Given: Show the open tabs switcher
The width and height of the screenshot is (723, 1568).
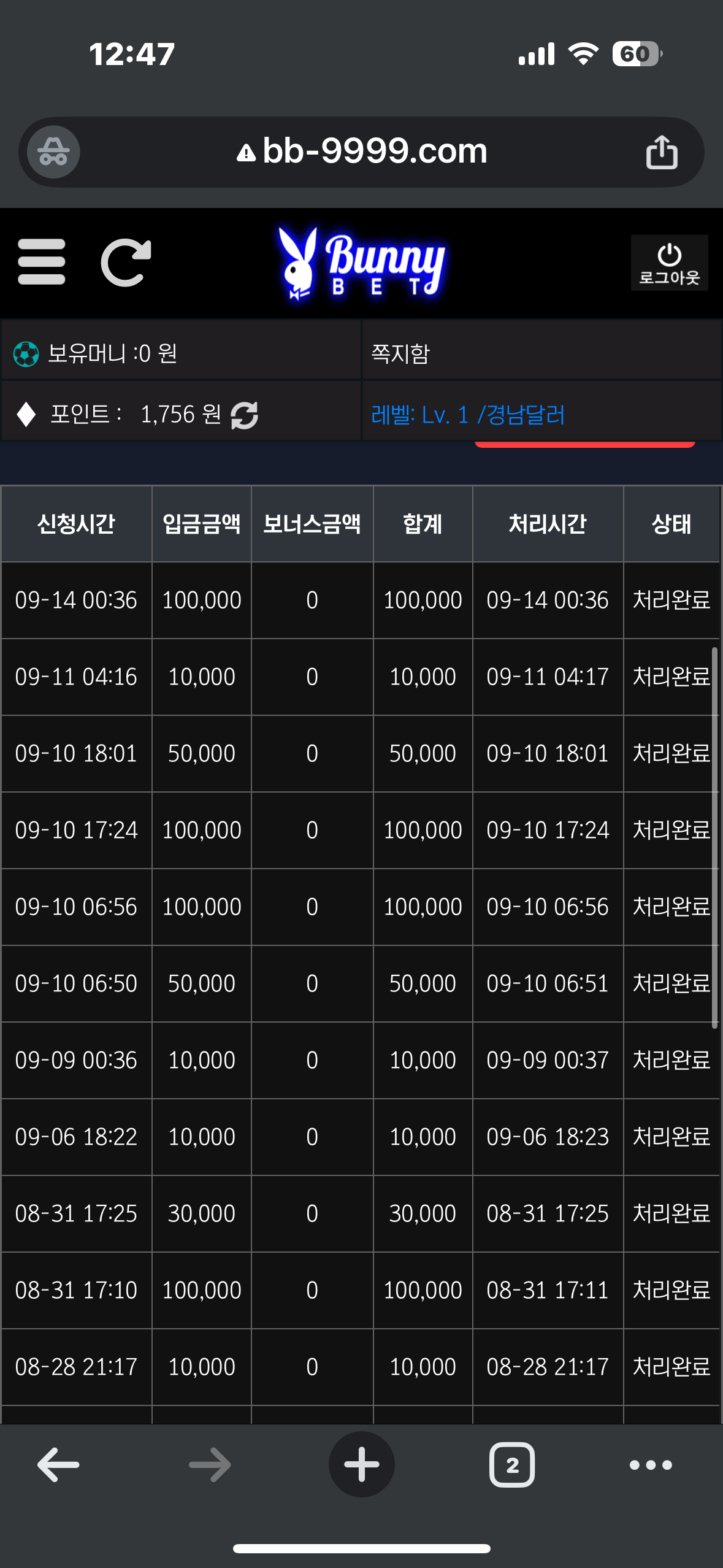Looking at the screenshot, I should pyautogui.click(x=511, y=1464).
